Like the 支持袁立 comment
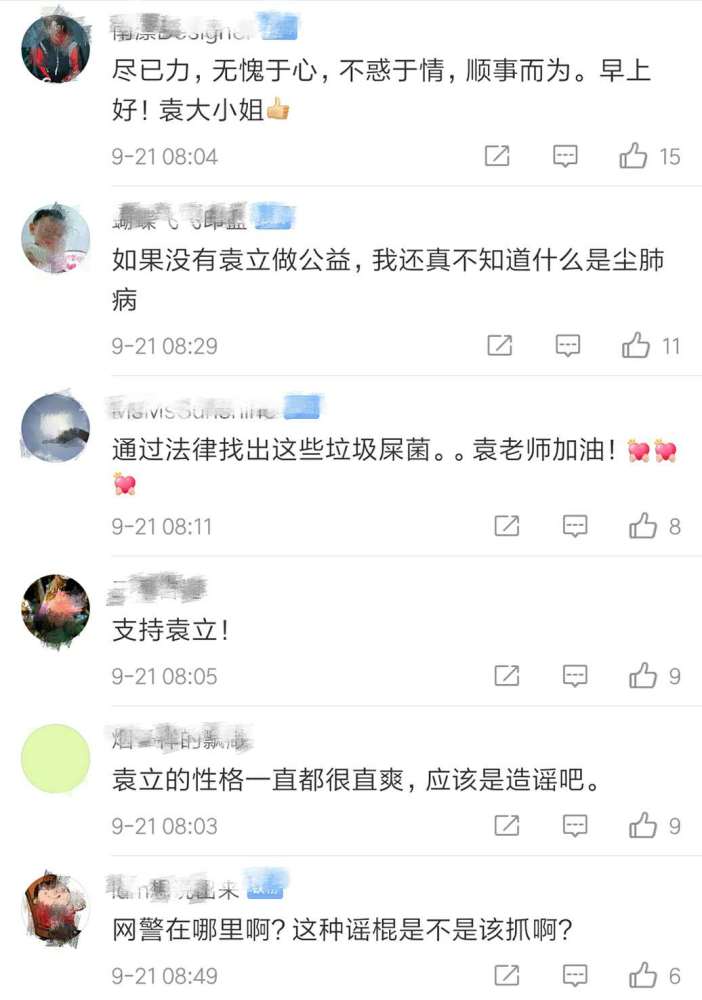Screen dimensions: 702x1000 643,676
